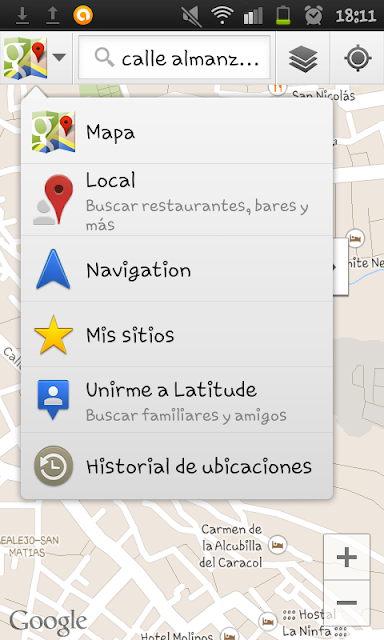This screenshot has height=640, width=384.
Task: Choose Unirme a Latitude
Action: (x=177, y=400)
